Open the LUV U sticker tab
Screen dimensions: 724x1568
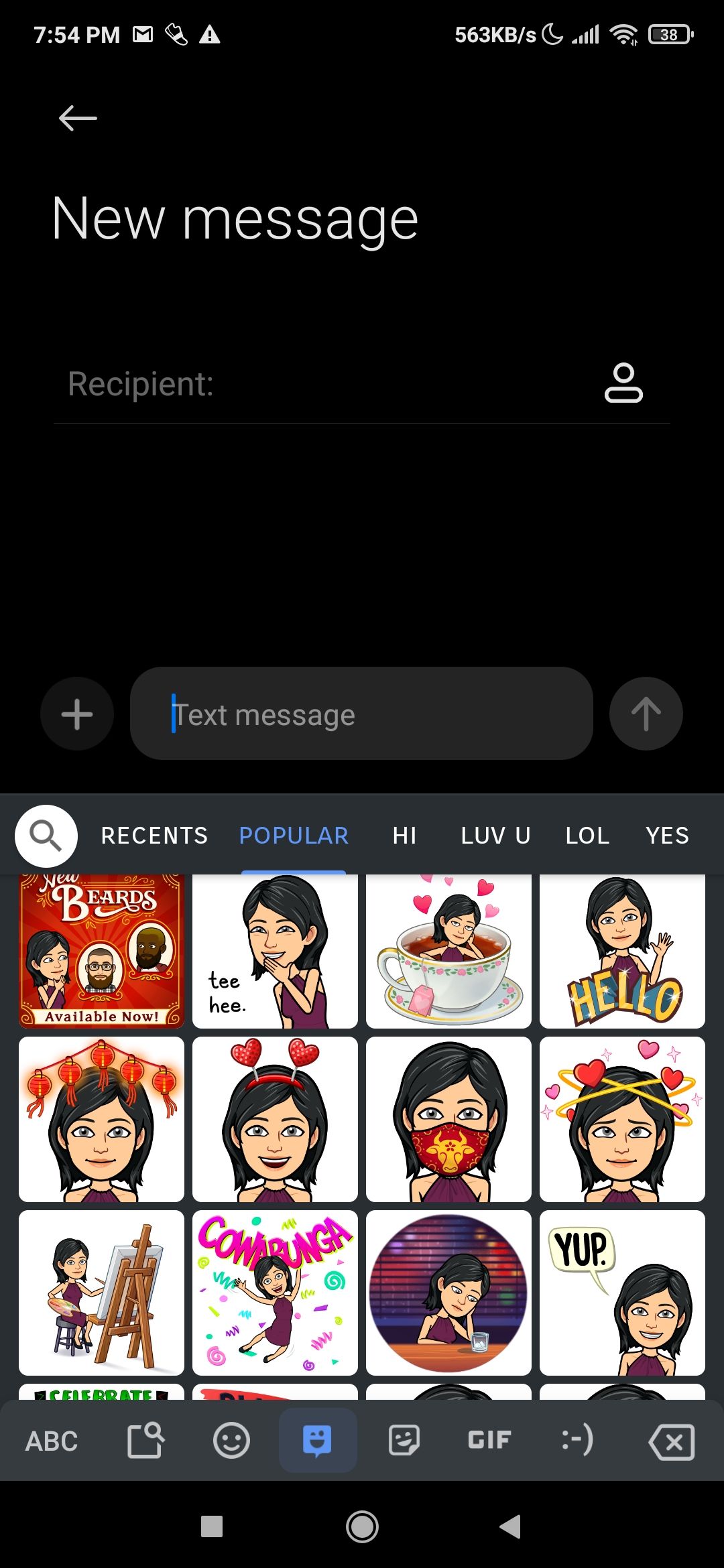coord(494,835)
